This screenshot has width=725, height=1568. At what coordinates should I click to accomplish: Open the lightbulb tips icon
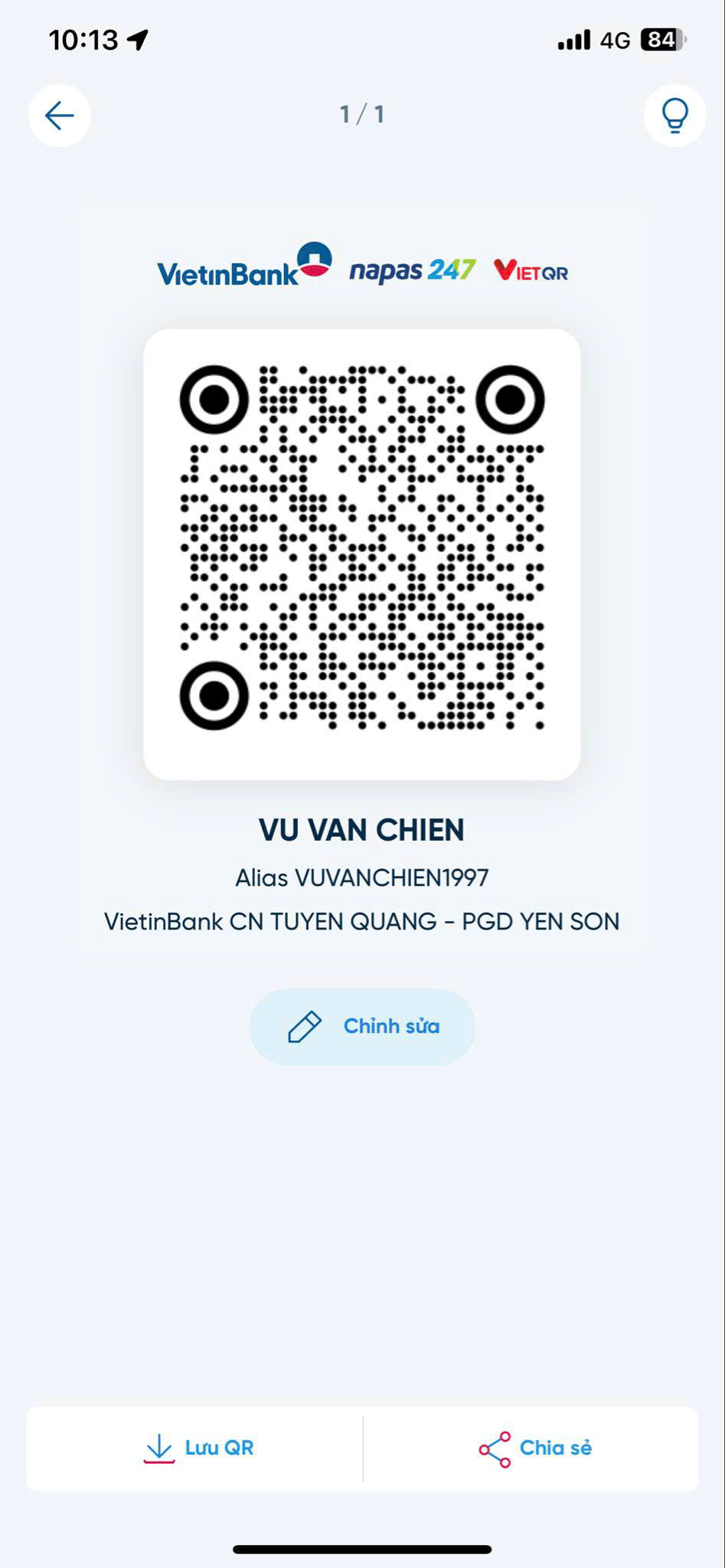pyautogui.click(x=674, y=116)
